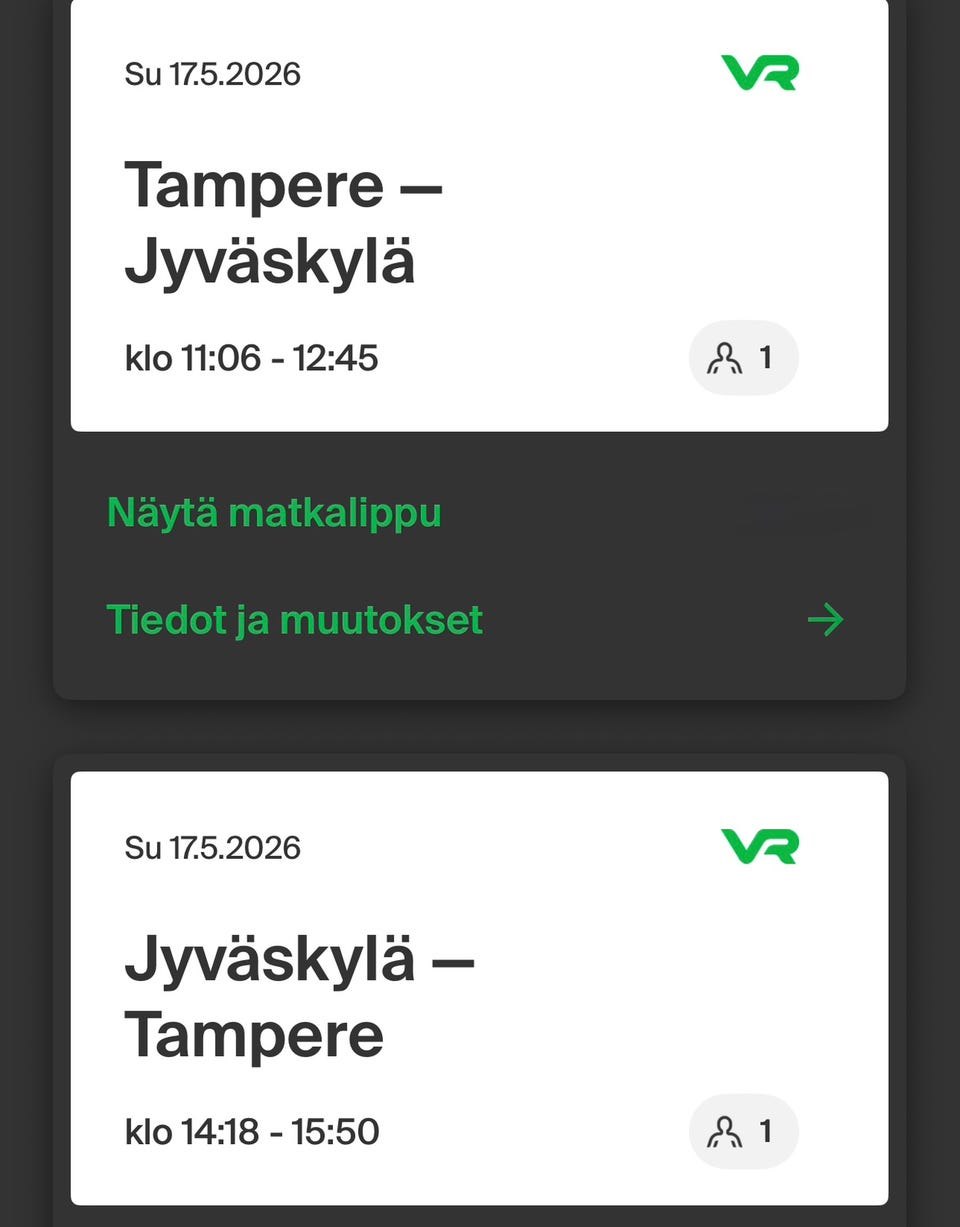The width and height of the screenshot is (960, 1227).
Task: Open Näytä matkalippu to show the travel ticket
Action: 273,512
